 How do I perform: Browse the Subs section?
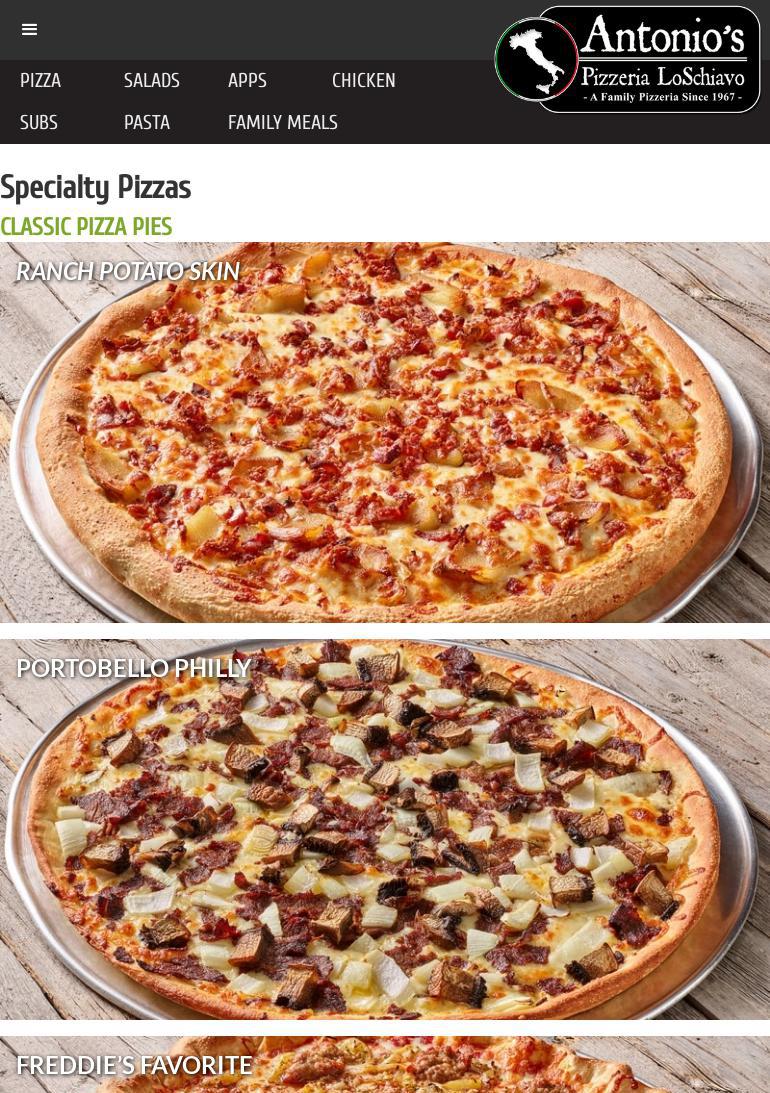[x=39, y=123]
